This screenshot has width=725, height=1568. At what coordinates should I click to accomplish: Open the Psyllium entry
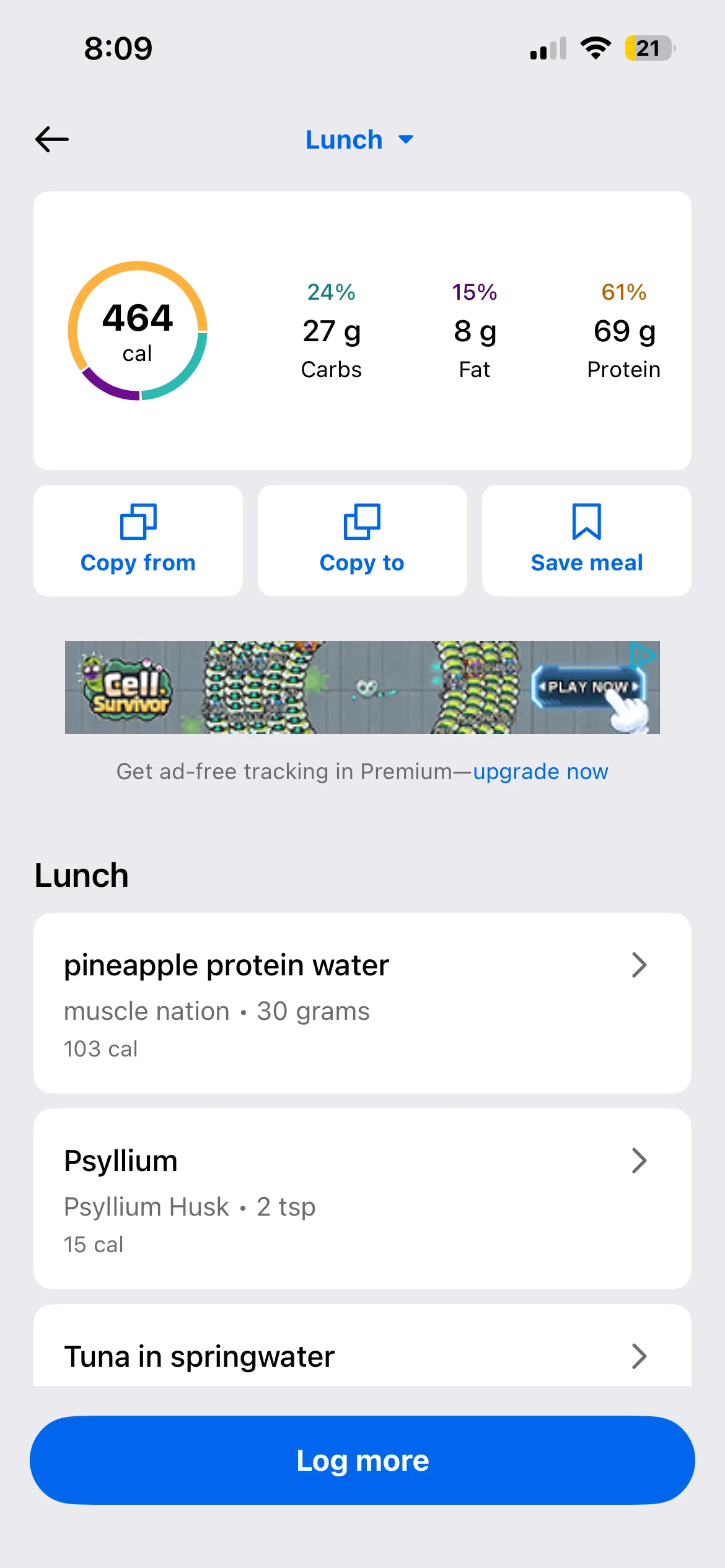tap(362, 1199)
